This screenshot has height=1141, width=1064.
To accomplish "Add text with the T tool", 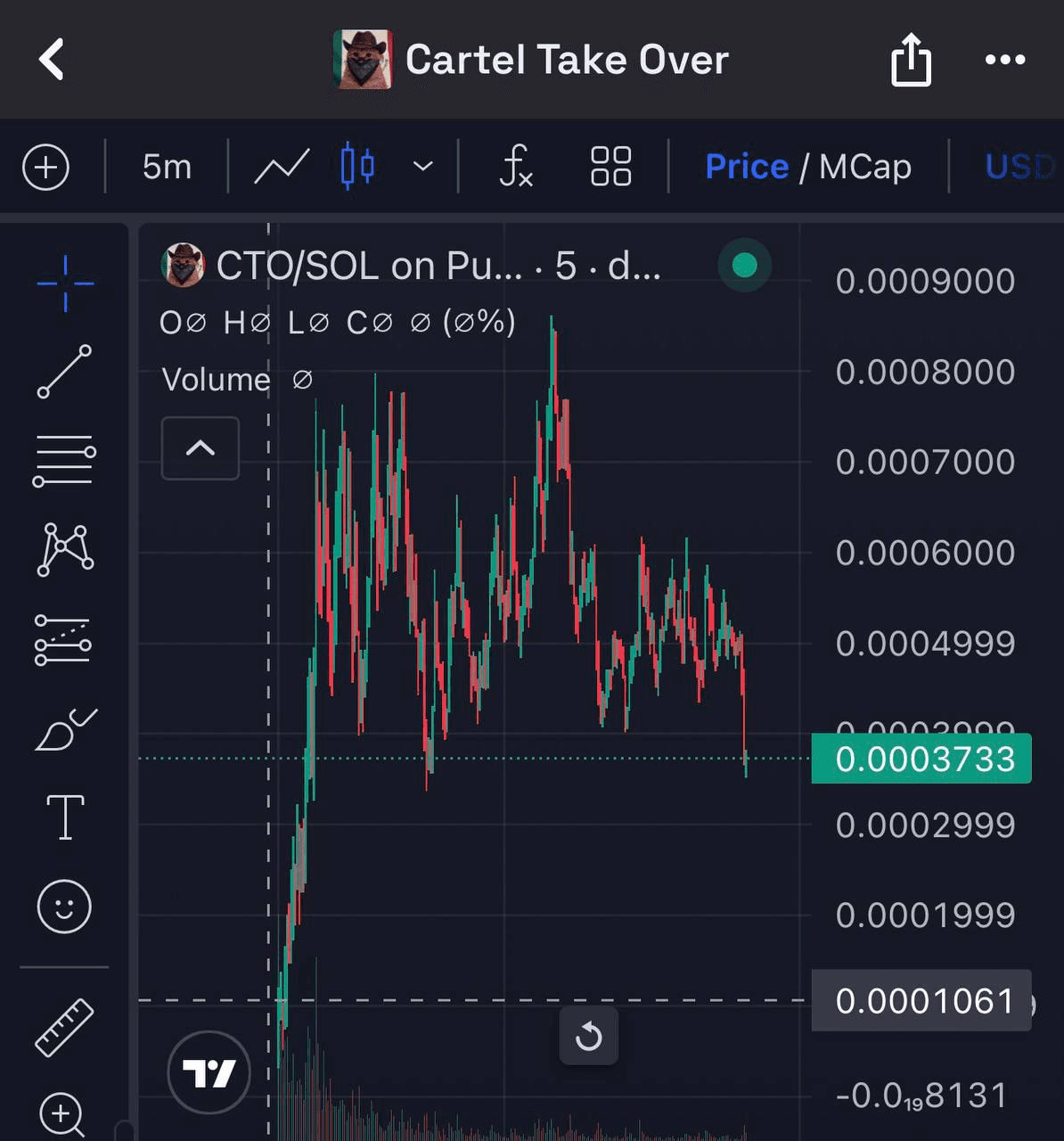I will tap(64, 817).
